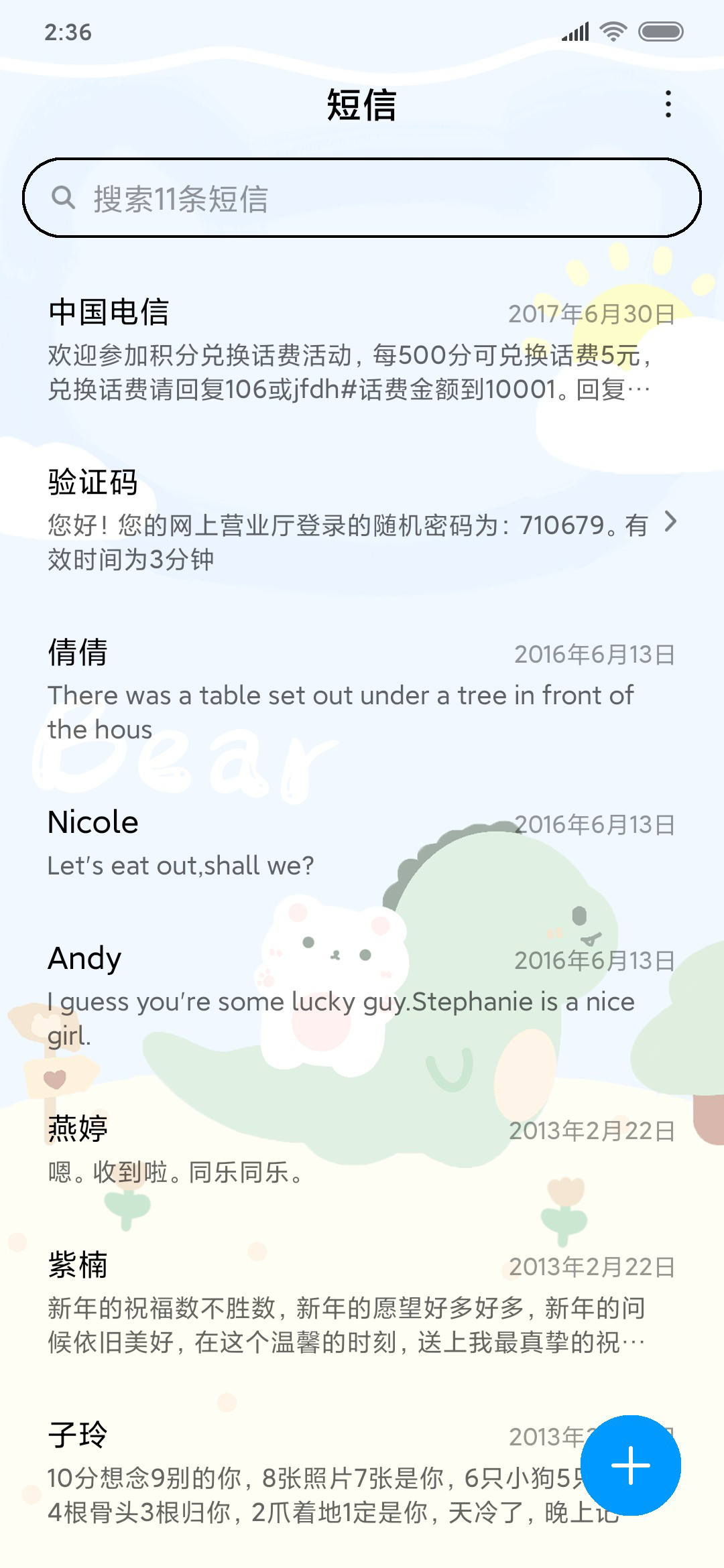Screen dimensions: 724x1568
Task: Open the conversation with 燕婷
Action: tap(362, 1150)
